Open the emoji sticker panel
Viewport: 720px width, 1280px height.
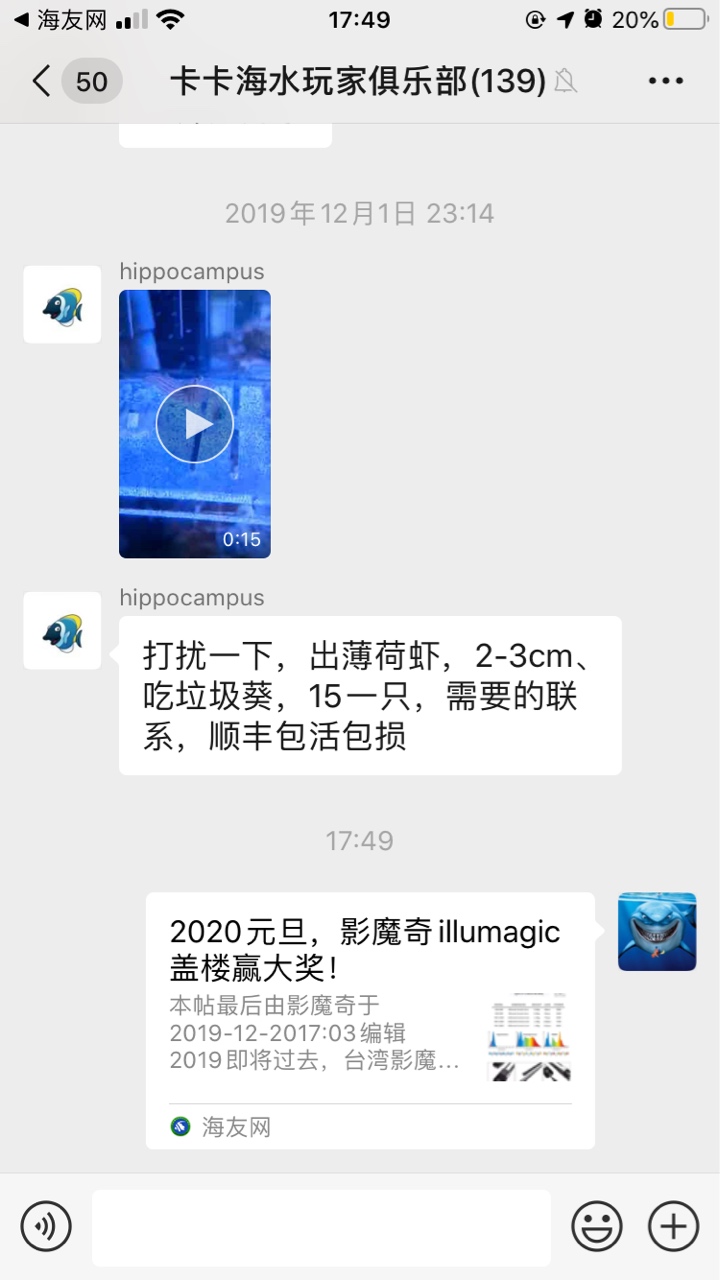[x=597, y=1226]
